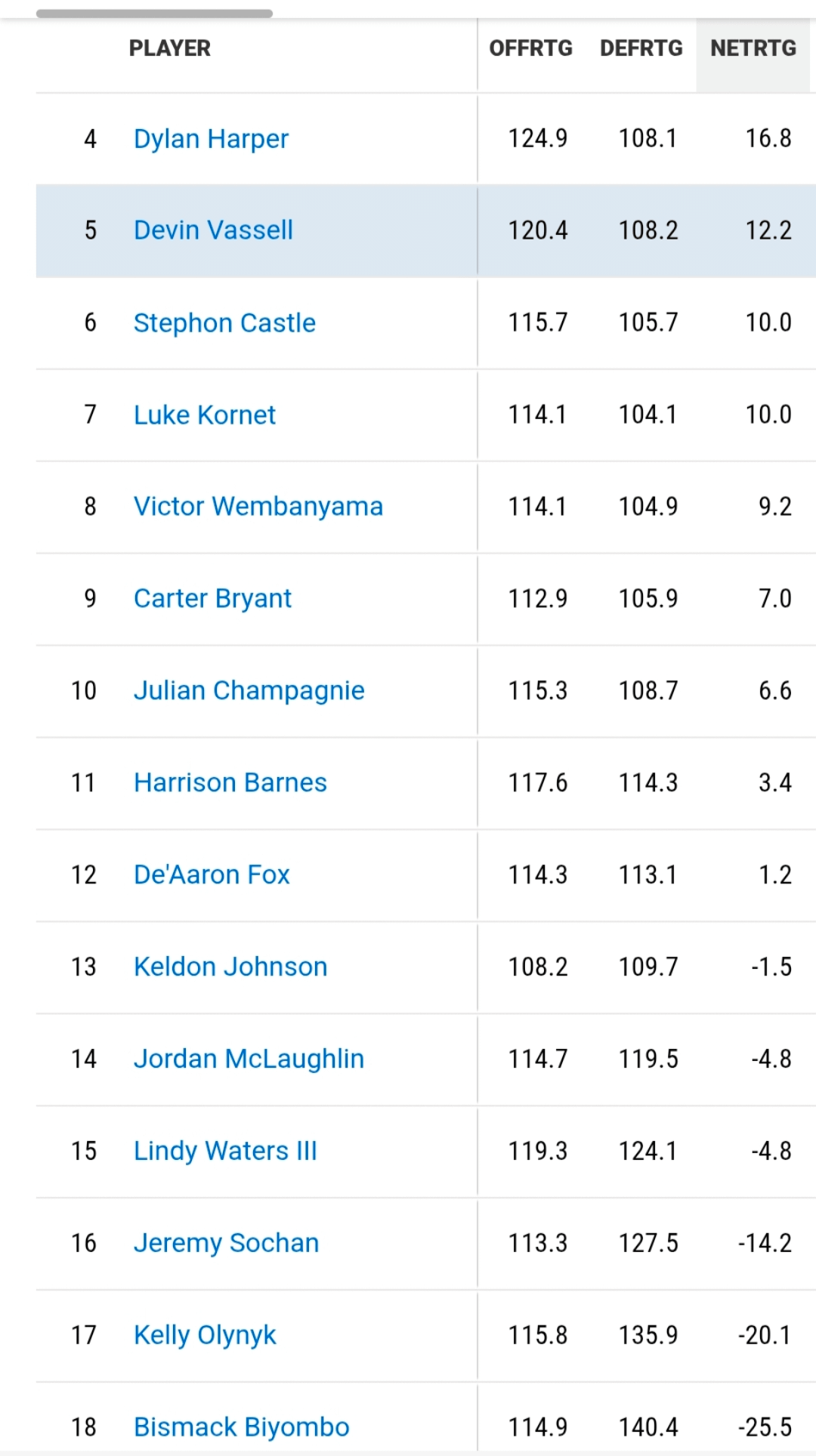View Carter Bryant's profile
This screenshot has height=1456, width=816.
[212, 599]
